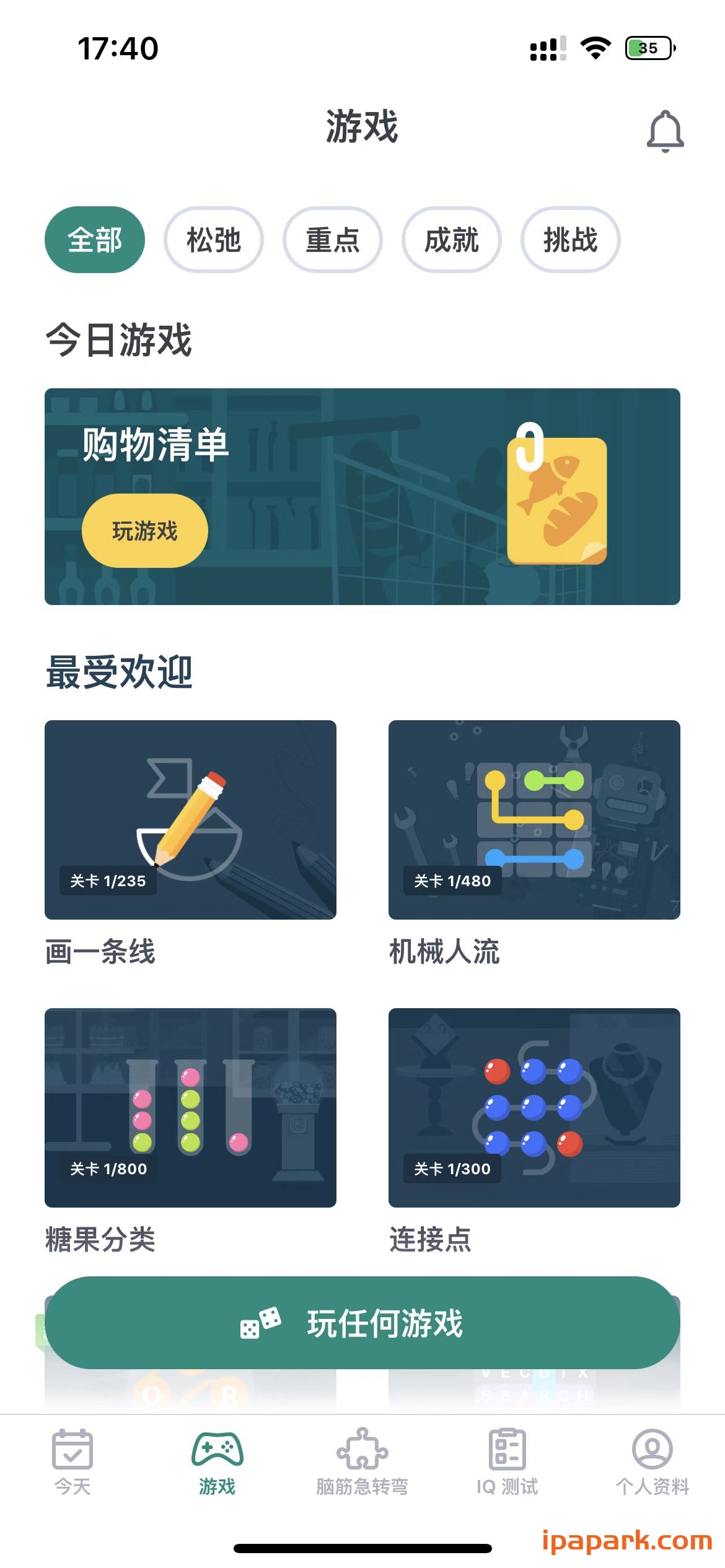Viewport: 725px width, 1568px height.
Task: Enable the 松弛 filter
Action: pyautogui.click(x=214, y=240)
